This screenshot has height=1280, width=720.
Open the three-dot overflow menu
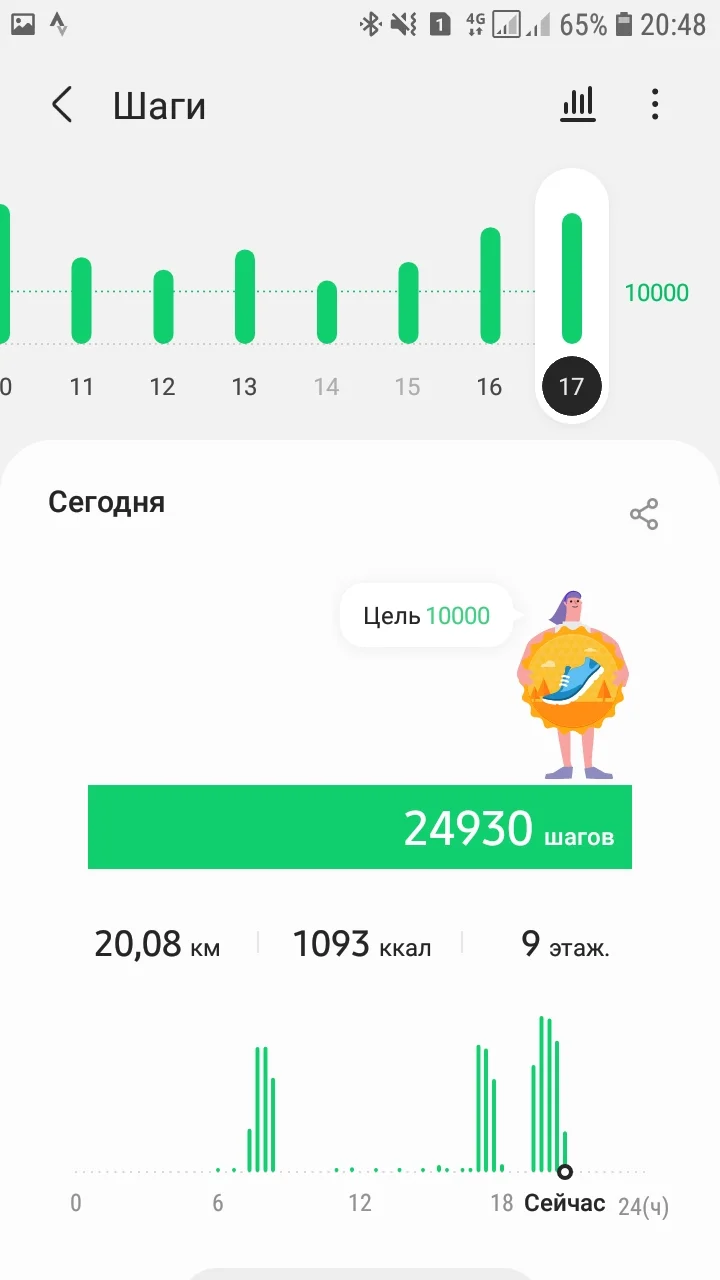(x=655, y=104)
